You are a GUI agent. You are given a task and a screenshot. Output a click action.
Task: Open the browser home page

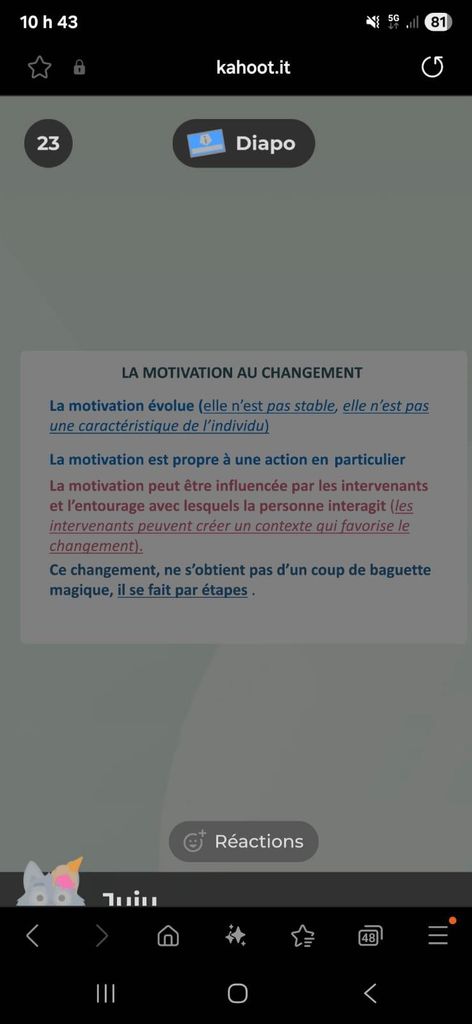click(168, 936)
